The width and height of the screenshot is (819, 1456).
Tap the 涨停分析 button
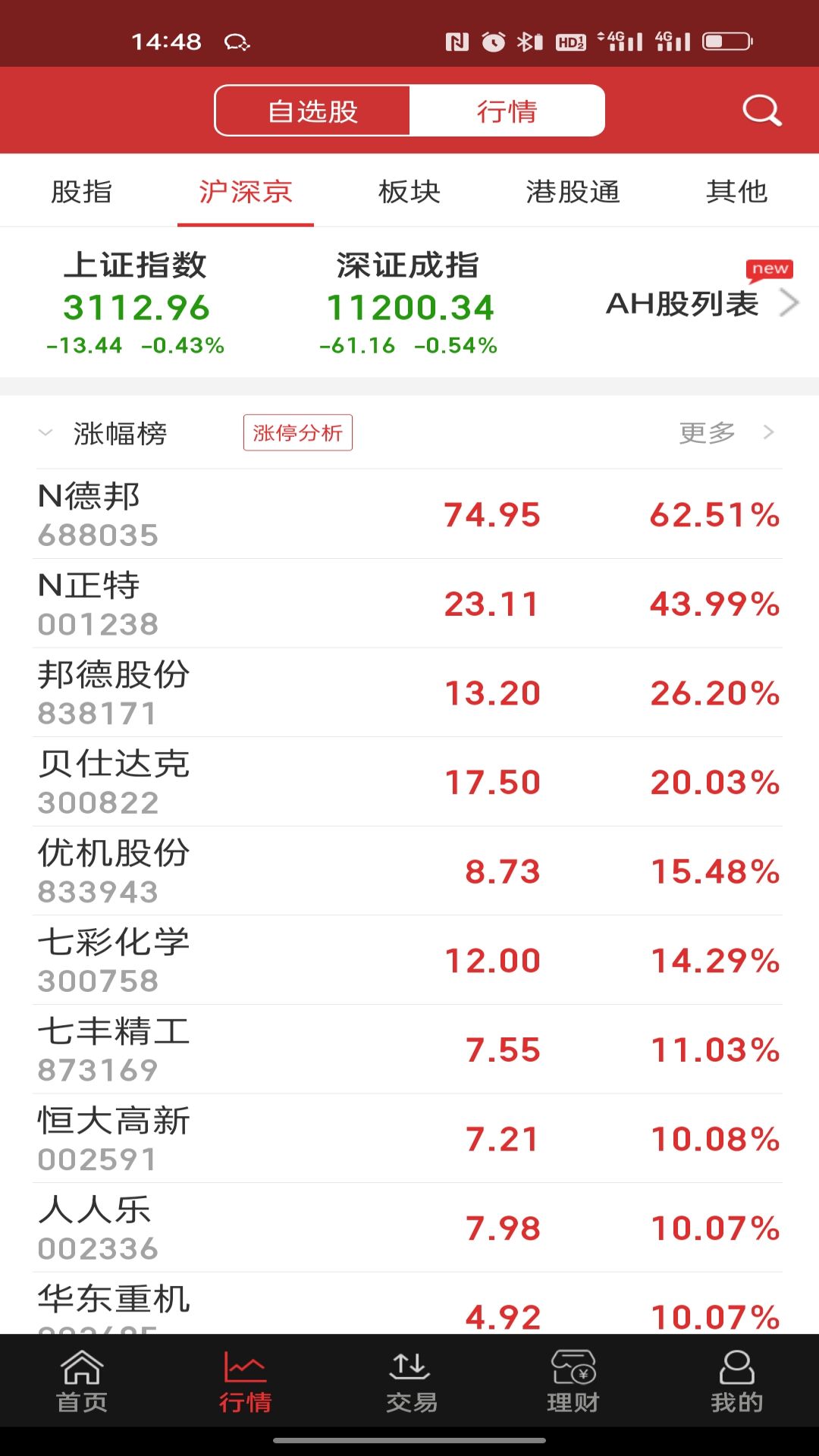click(297, 433)
